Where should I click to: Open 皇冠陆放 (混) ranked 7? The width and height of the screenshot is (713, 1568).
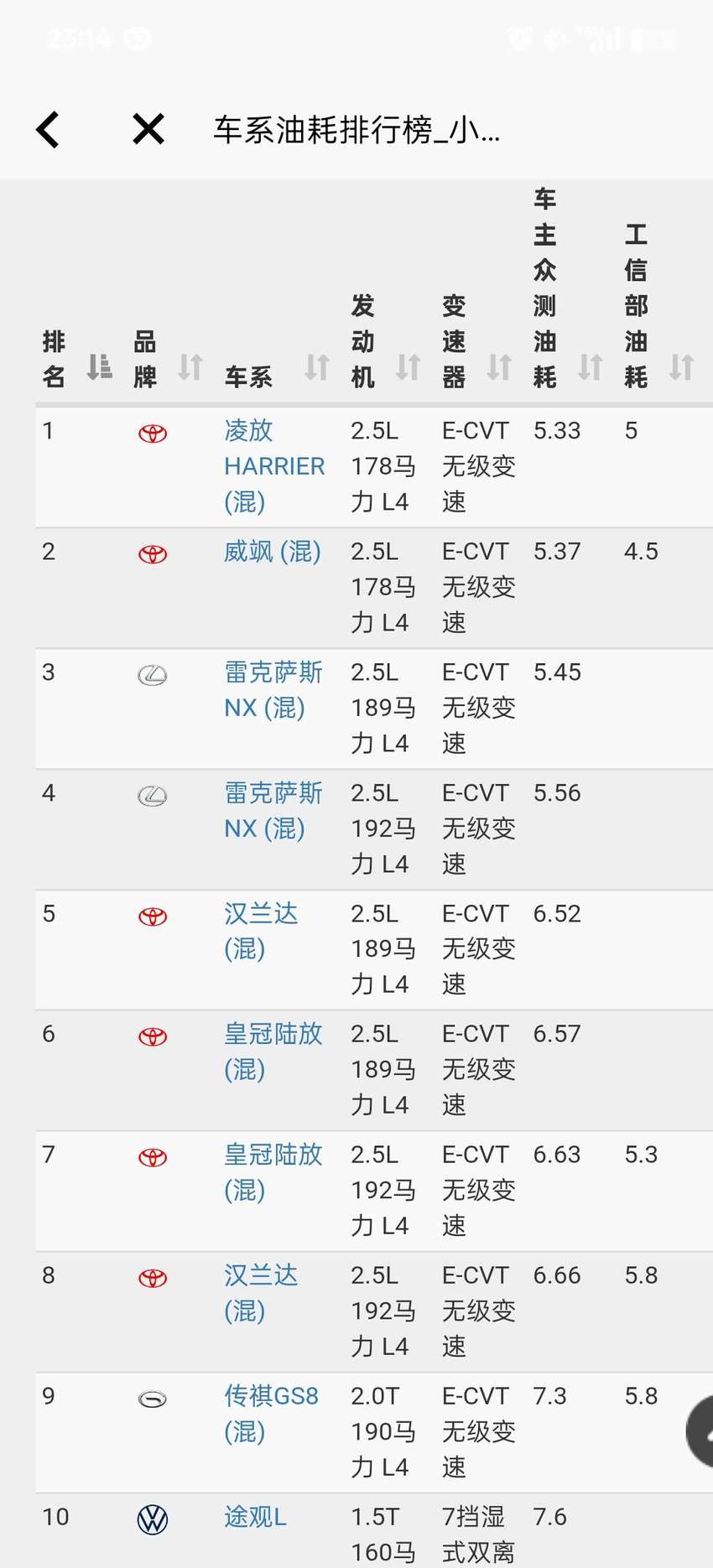pos(273,1172)
